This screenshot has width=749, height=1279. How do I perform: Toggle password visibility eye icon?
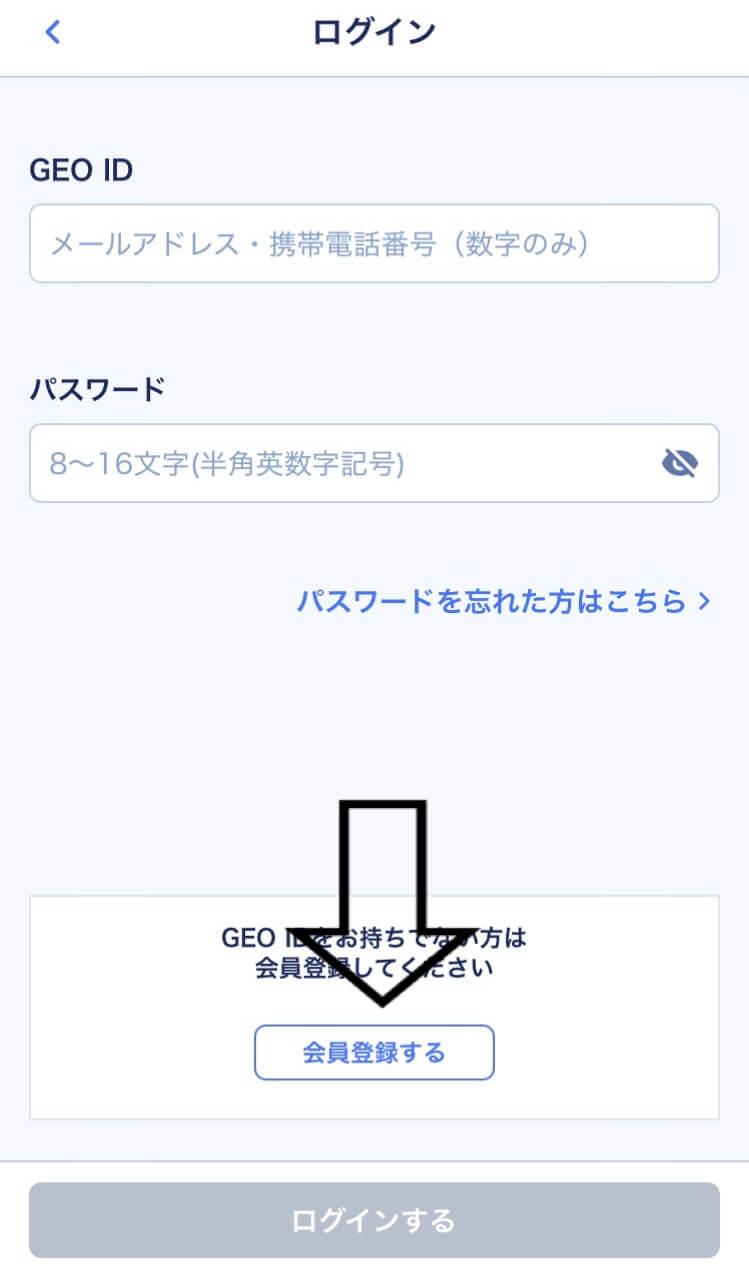point(680,463)
